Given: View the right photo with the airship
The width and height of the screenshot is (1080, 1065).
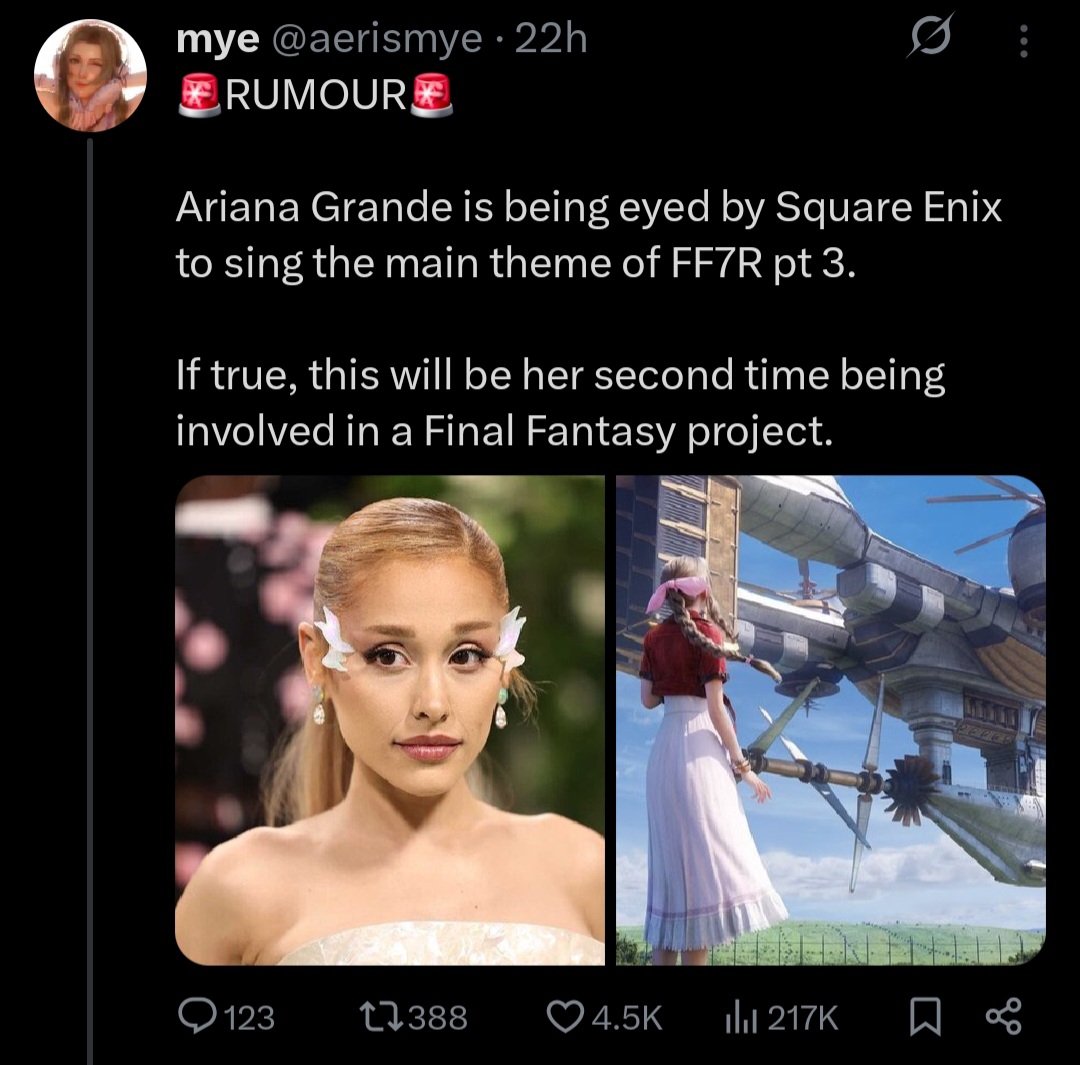Looking at the screenshot, I should click(830, 720).
